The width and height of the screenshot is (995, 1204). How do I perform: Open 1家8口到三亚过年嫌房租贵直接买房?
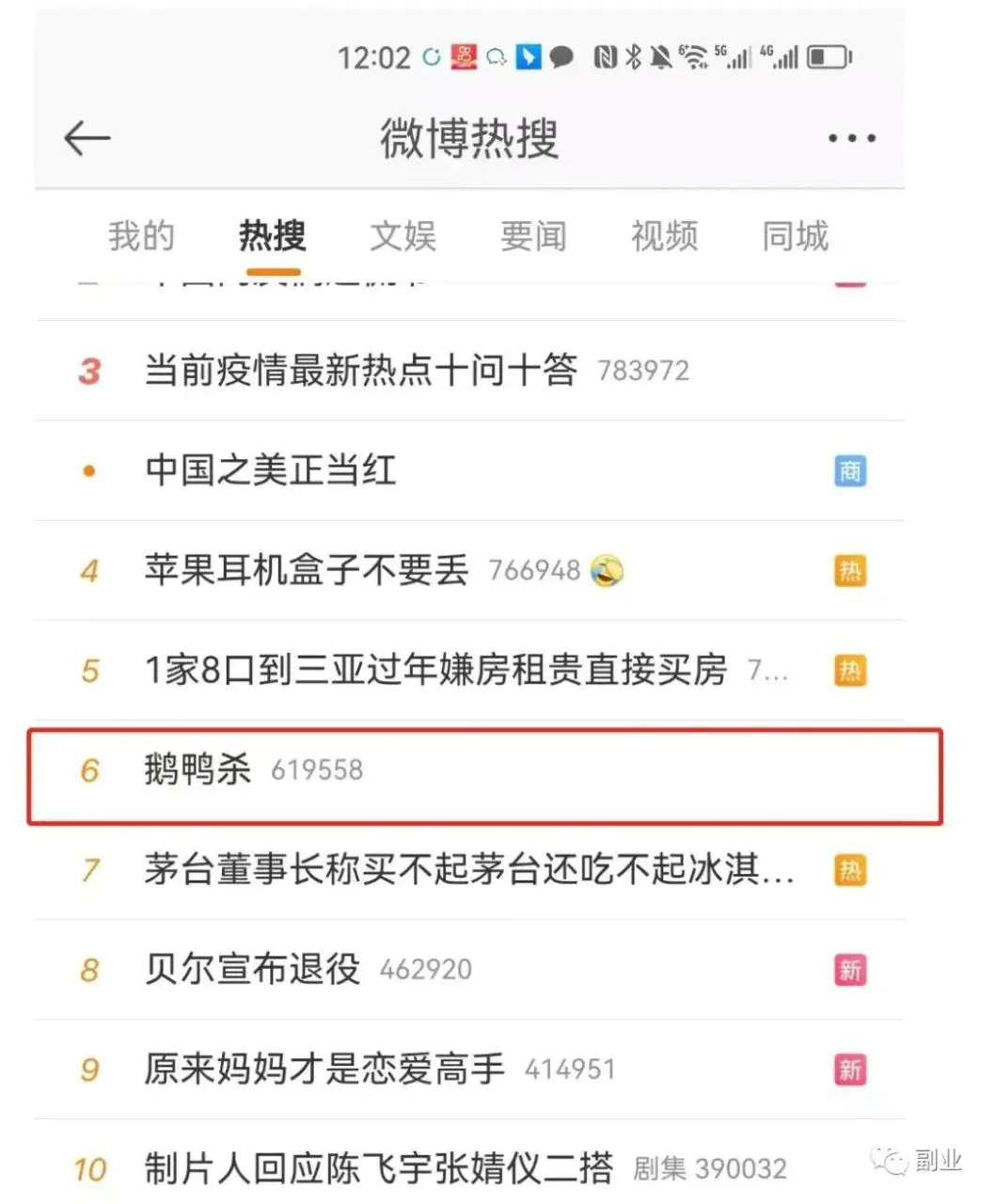pyautogui.click(x=435, y=671)
